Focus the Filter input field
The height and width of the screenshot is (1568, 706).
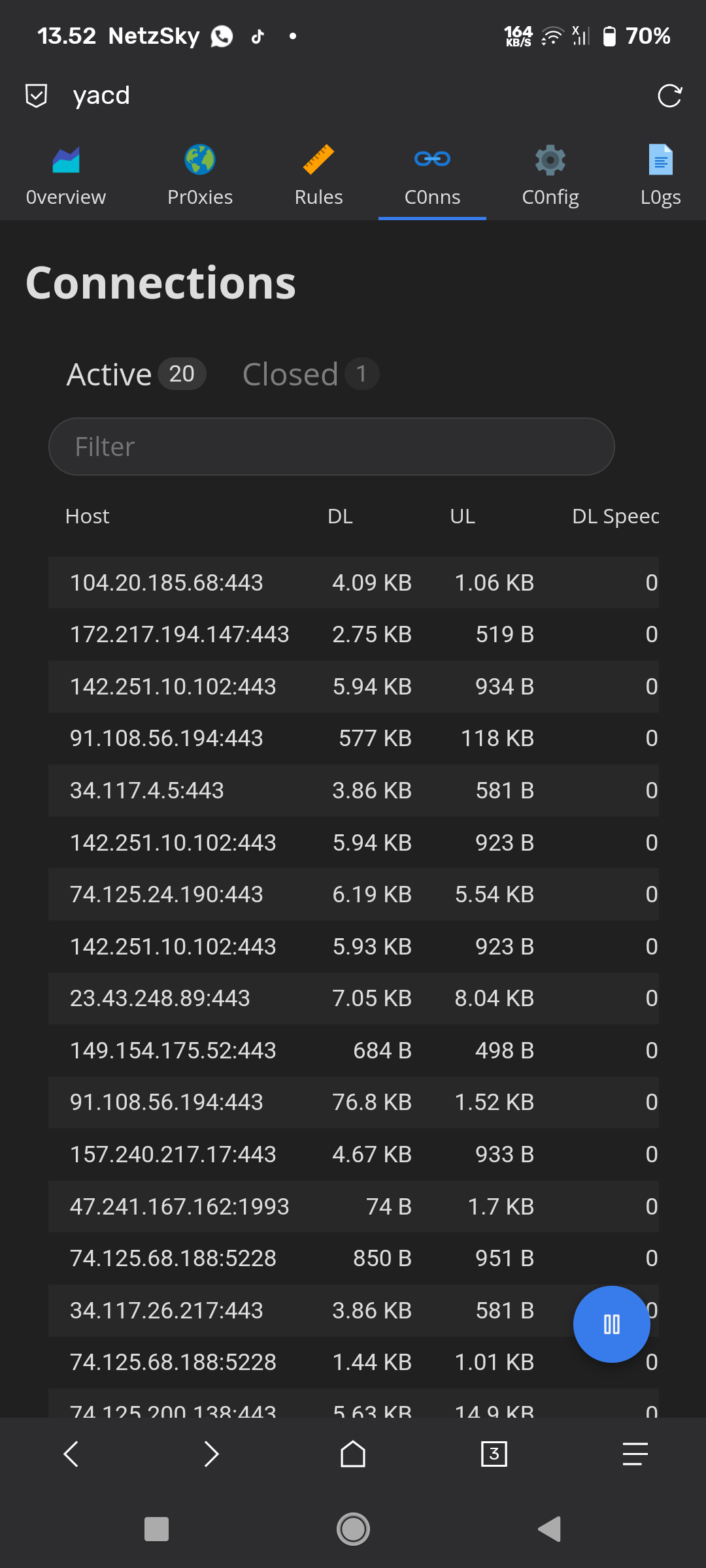click(331, 447)
